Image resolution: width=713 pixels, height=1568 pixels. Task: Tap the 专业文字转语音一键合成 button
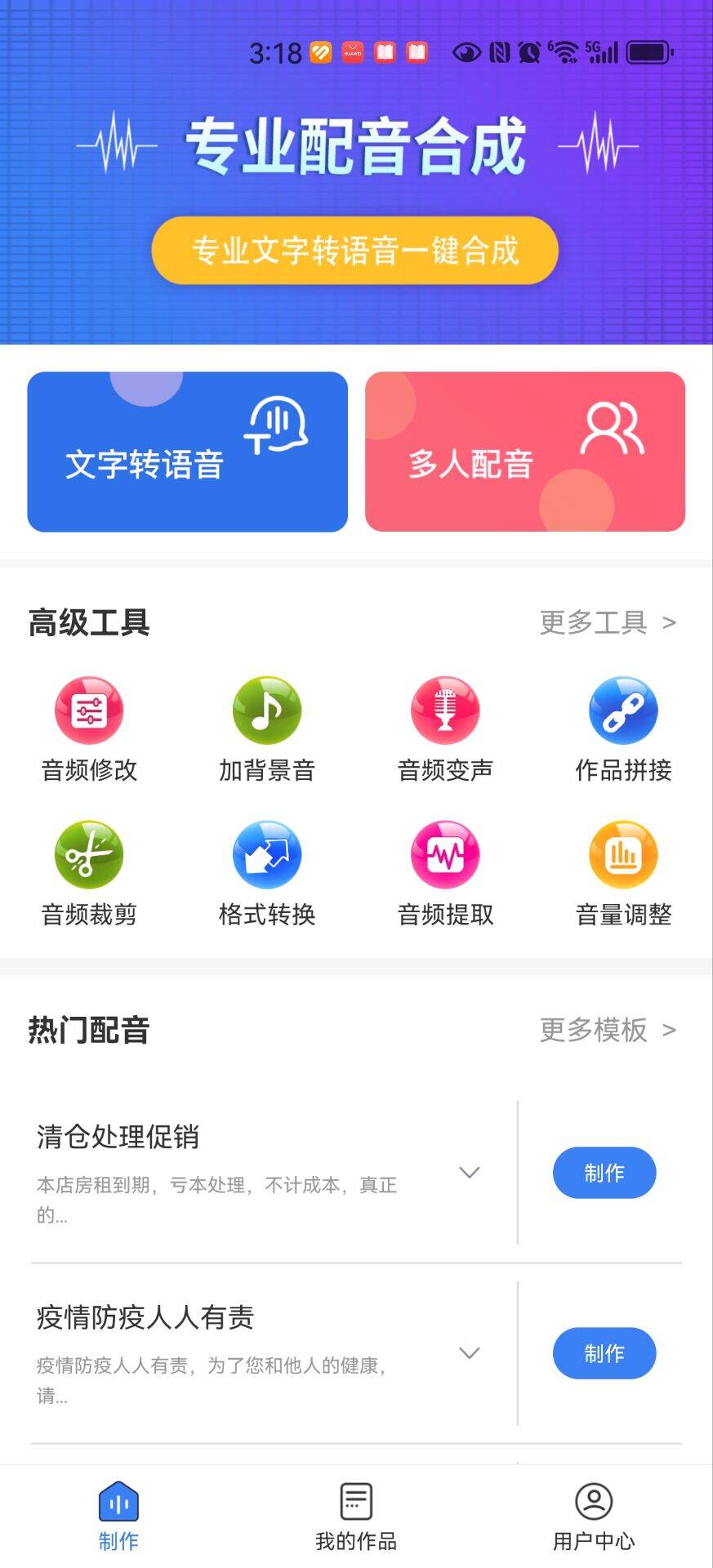[x=354, y=250]
